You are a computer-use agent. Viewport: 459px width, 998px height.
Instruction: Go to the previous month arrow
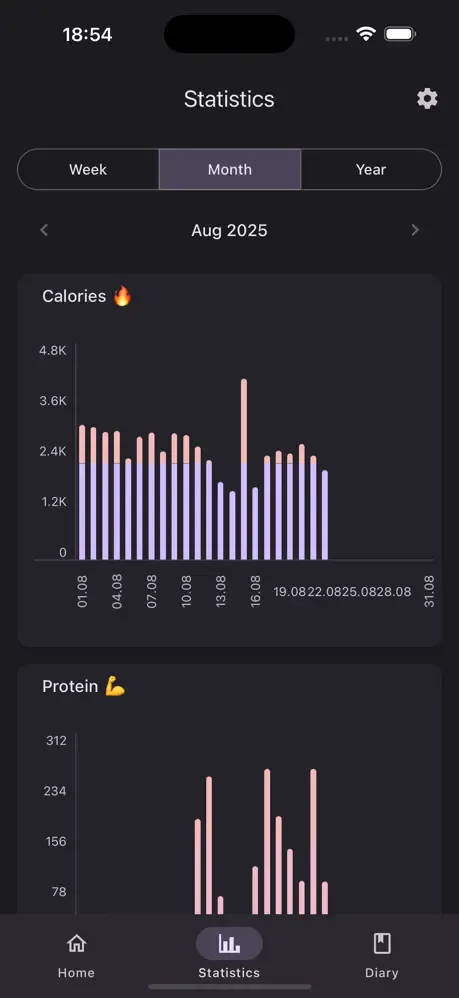(44, 230)
